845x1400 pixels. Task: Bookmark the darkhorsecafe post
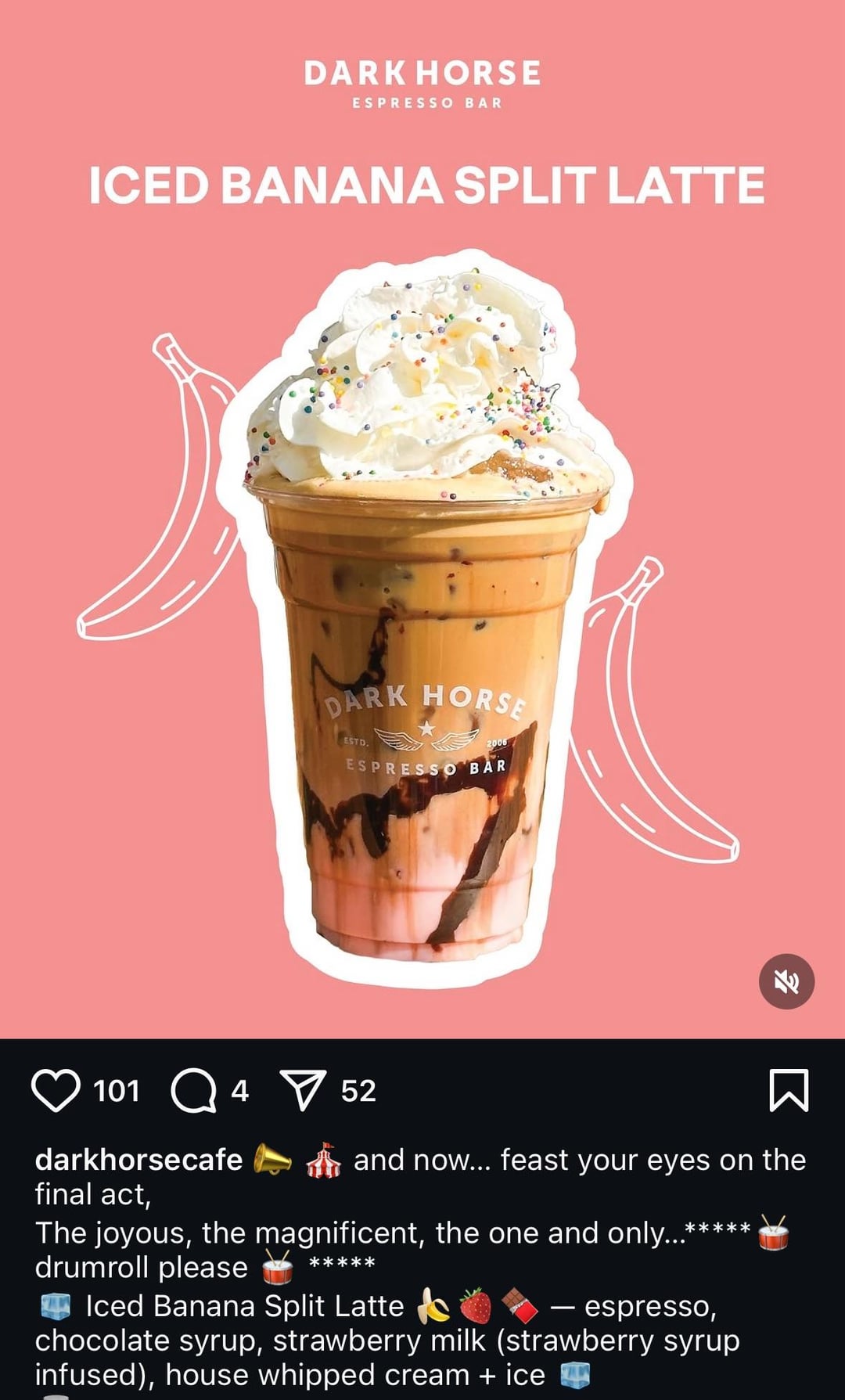789,1090
